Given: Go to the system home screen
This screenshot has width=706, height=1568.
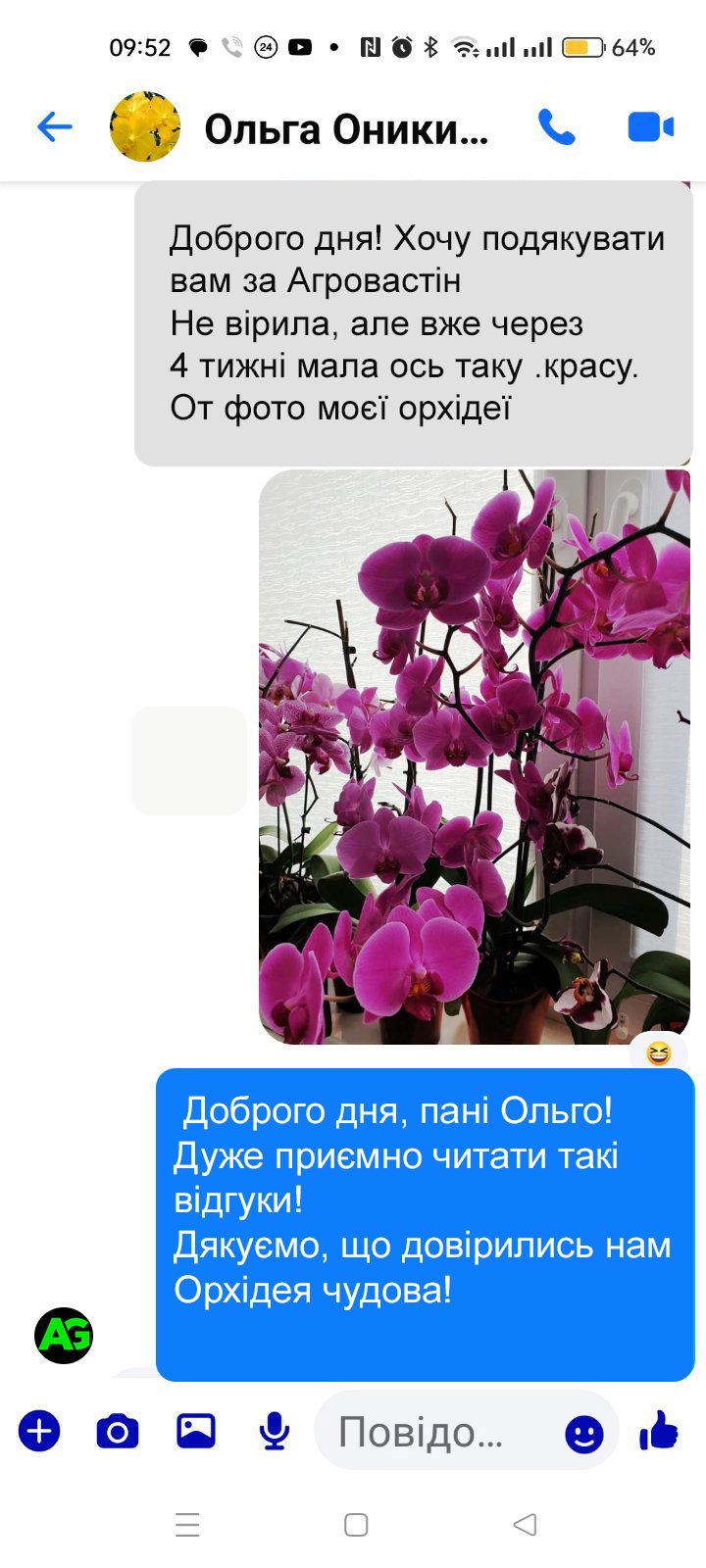Looking at the screenshot, I should (356, 1525).
